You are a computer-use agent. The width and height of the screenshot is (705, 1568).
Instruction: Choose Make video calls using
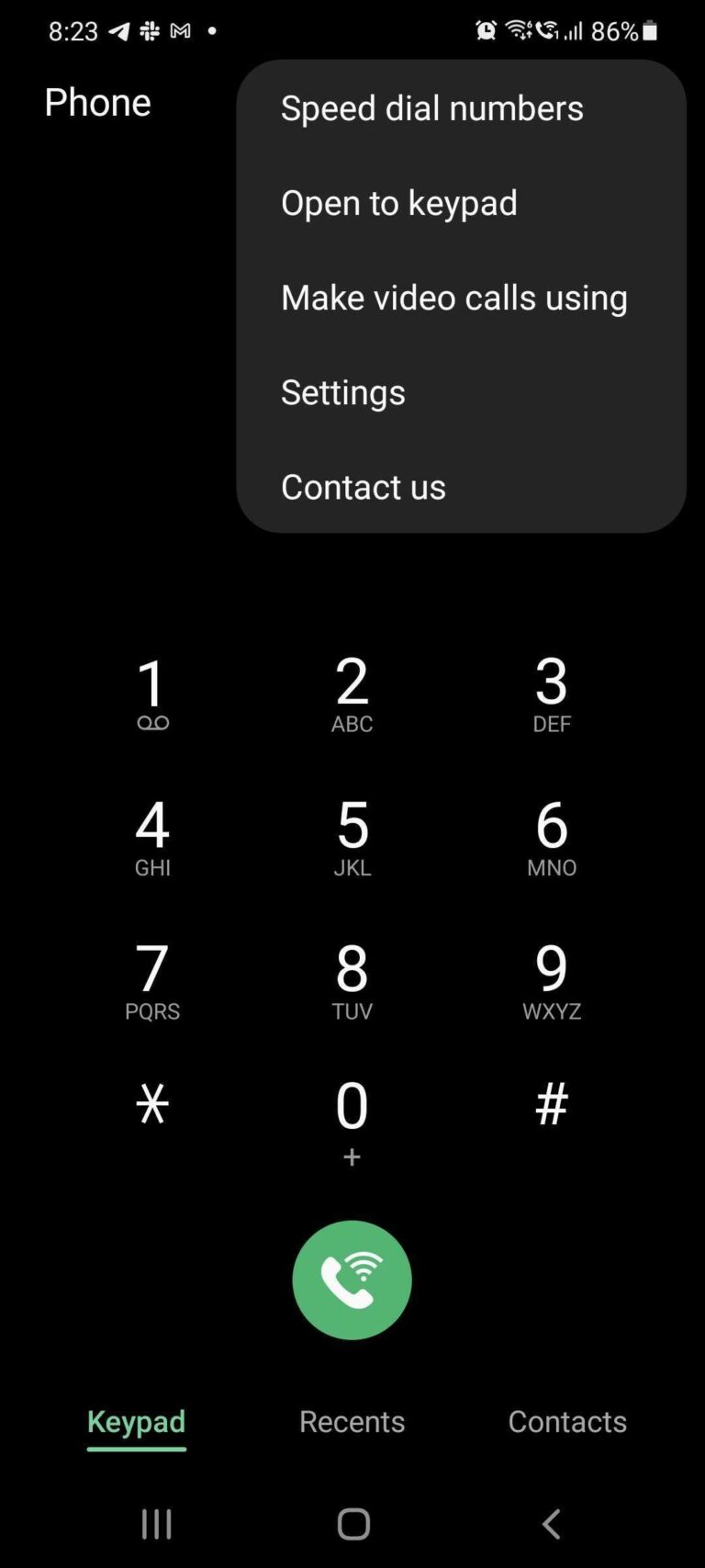(454, 297)
